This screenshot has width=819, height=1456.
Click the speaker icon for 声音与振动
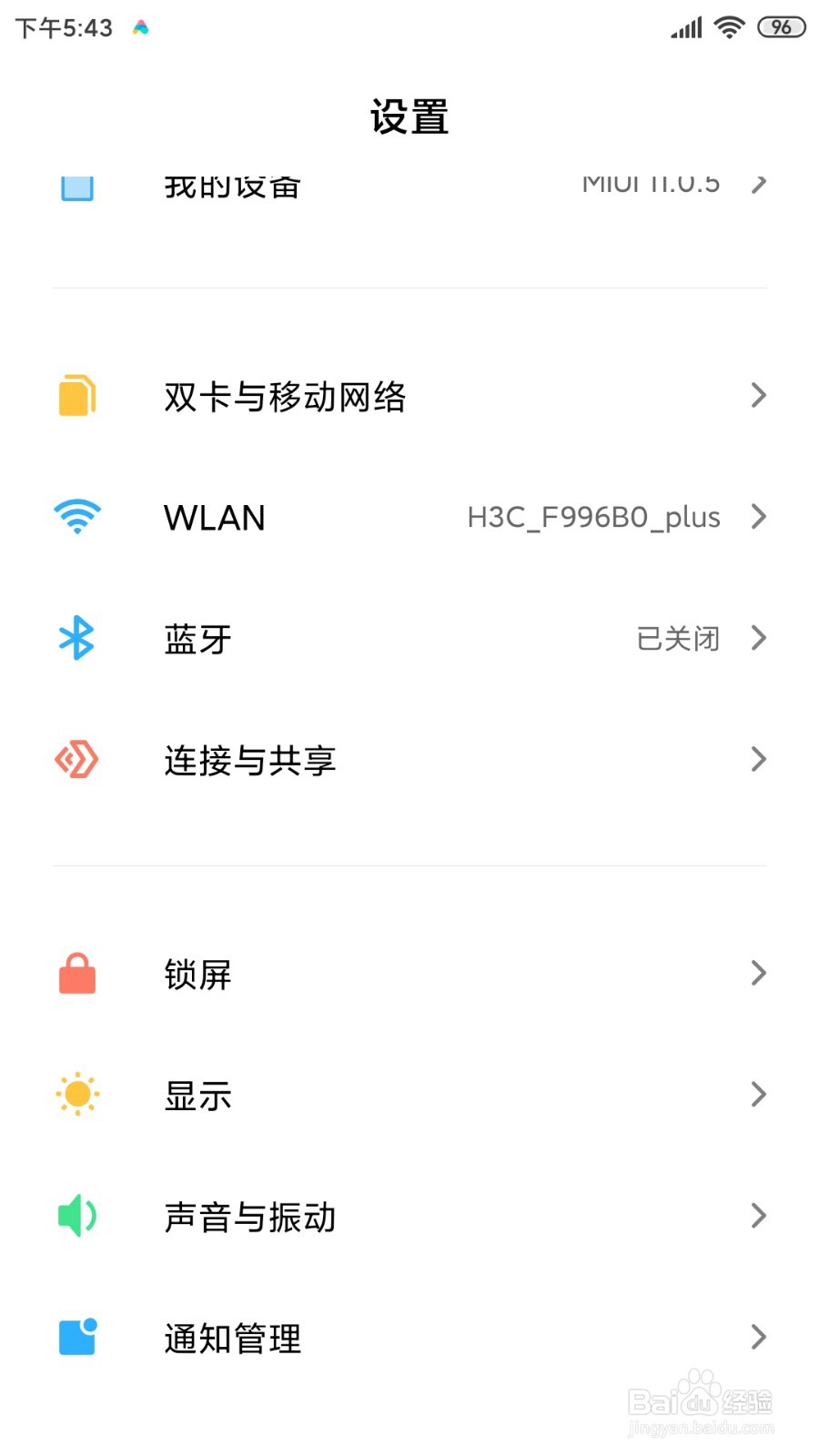76,1217
